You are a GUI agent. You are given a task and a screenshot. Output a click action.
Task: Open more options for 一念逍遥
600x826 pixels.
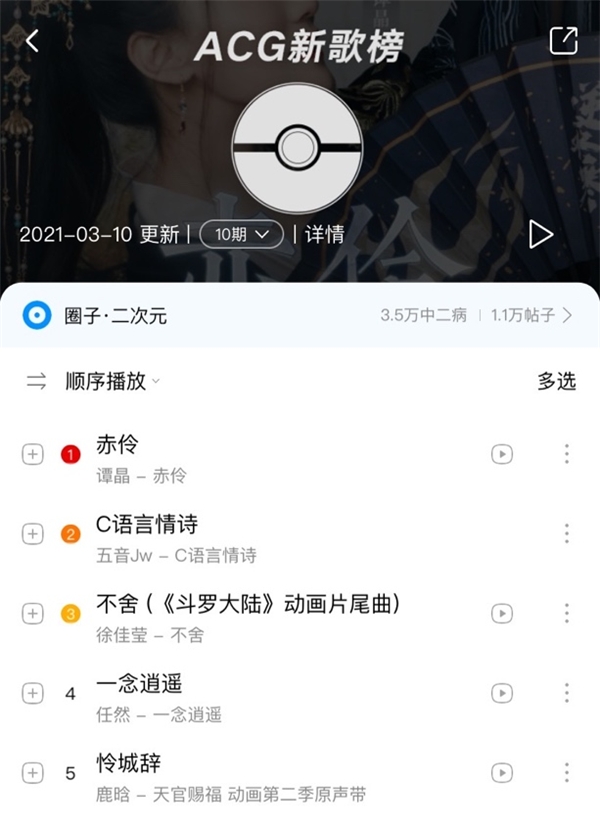tap(566, 693)
